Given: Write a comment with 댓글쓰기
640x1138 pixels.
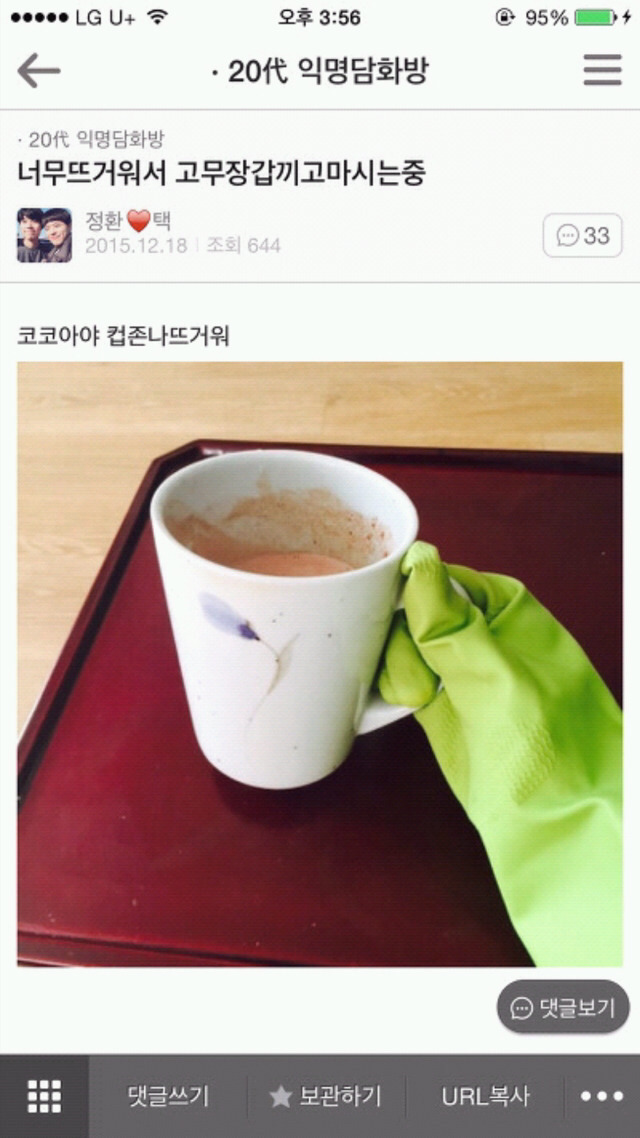Looking at the screenshot, I should point(168,1096).
